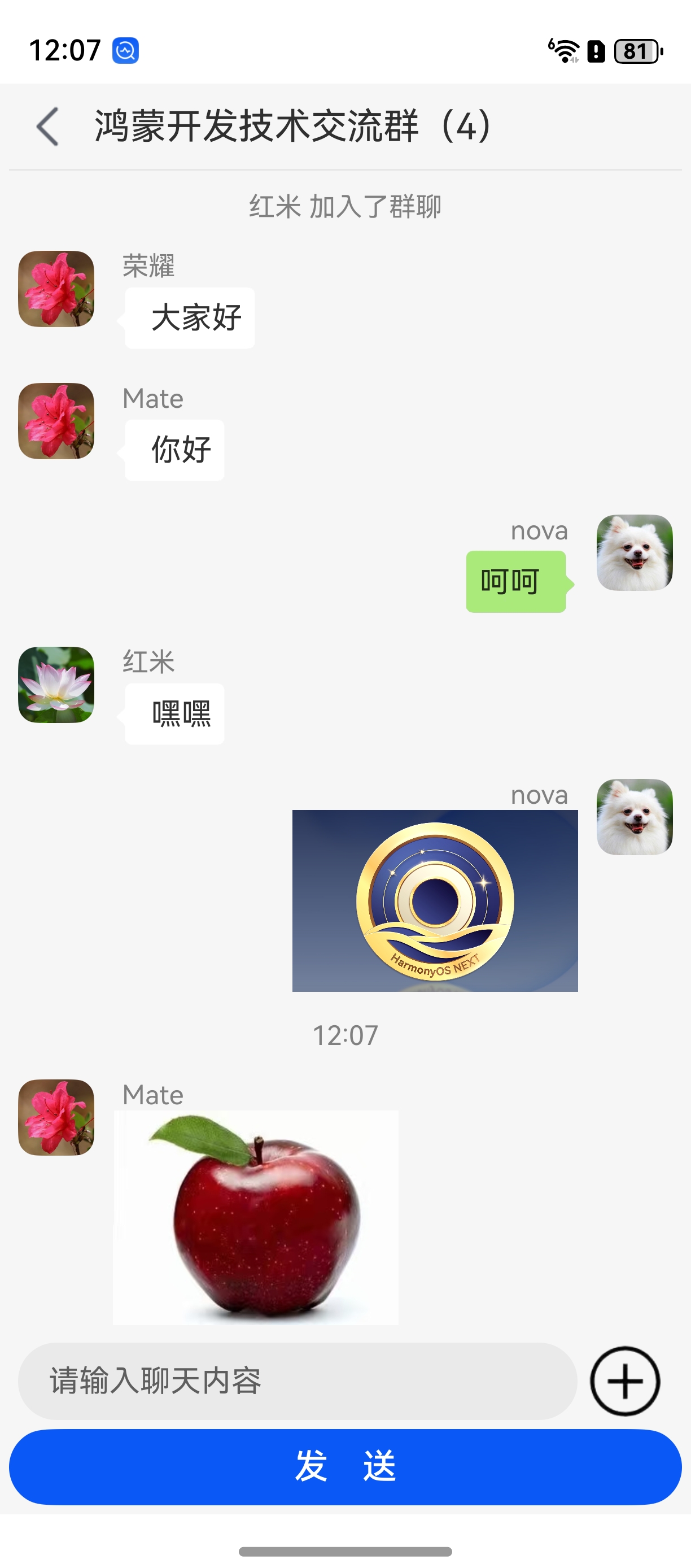Viewport: 691px width, 1568px height.
Task: Tap Mate's avatar next to the apple image
Action: pyautogui.click(x=56, y=1119)
